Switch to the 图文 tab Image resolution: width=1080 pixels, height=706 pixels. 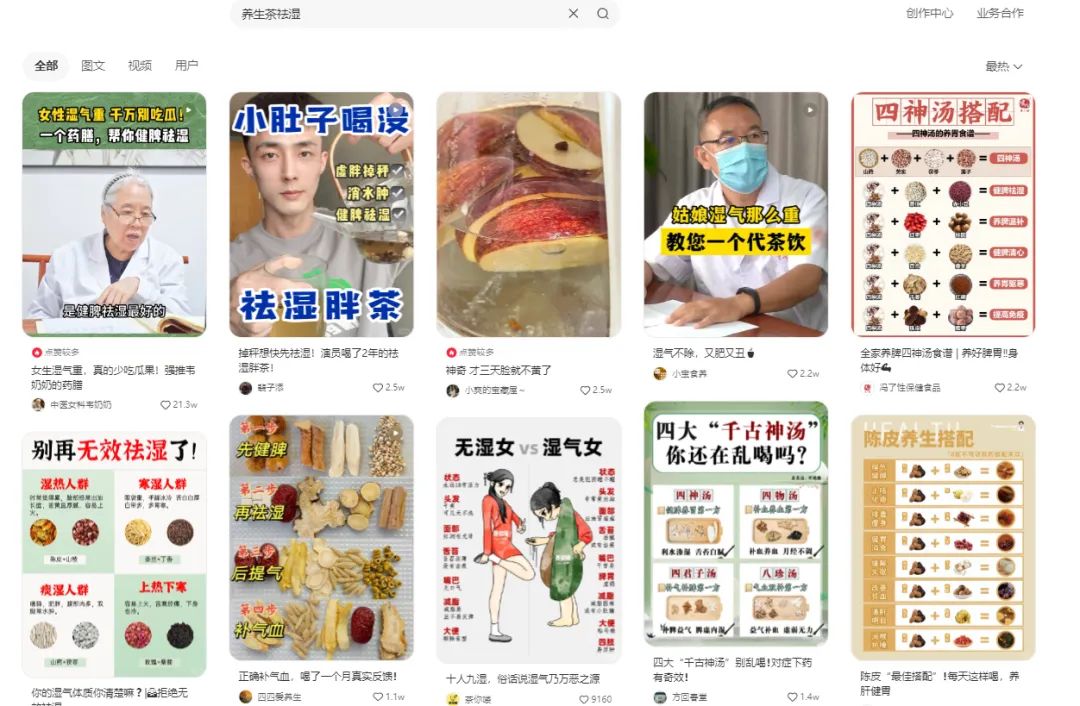(93, 65)
